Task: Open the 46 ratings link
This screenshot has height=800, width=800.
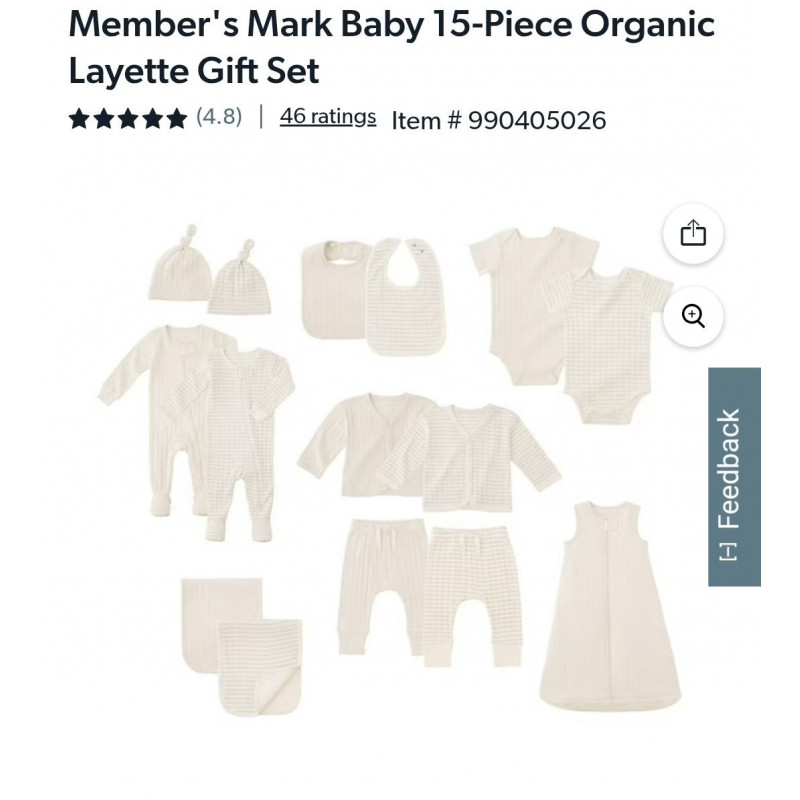Action: tap(328, 116)
